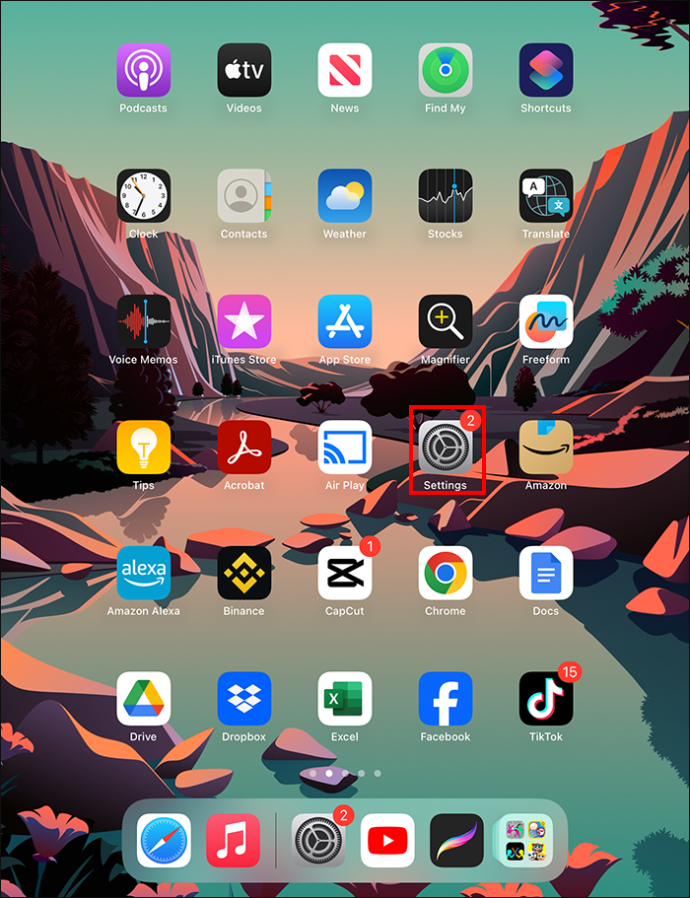Open the Weather app
The width and height of the screenshot is (690, 898).
pos(344,196)
